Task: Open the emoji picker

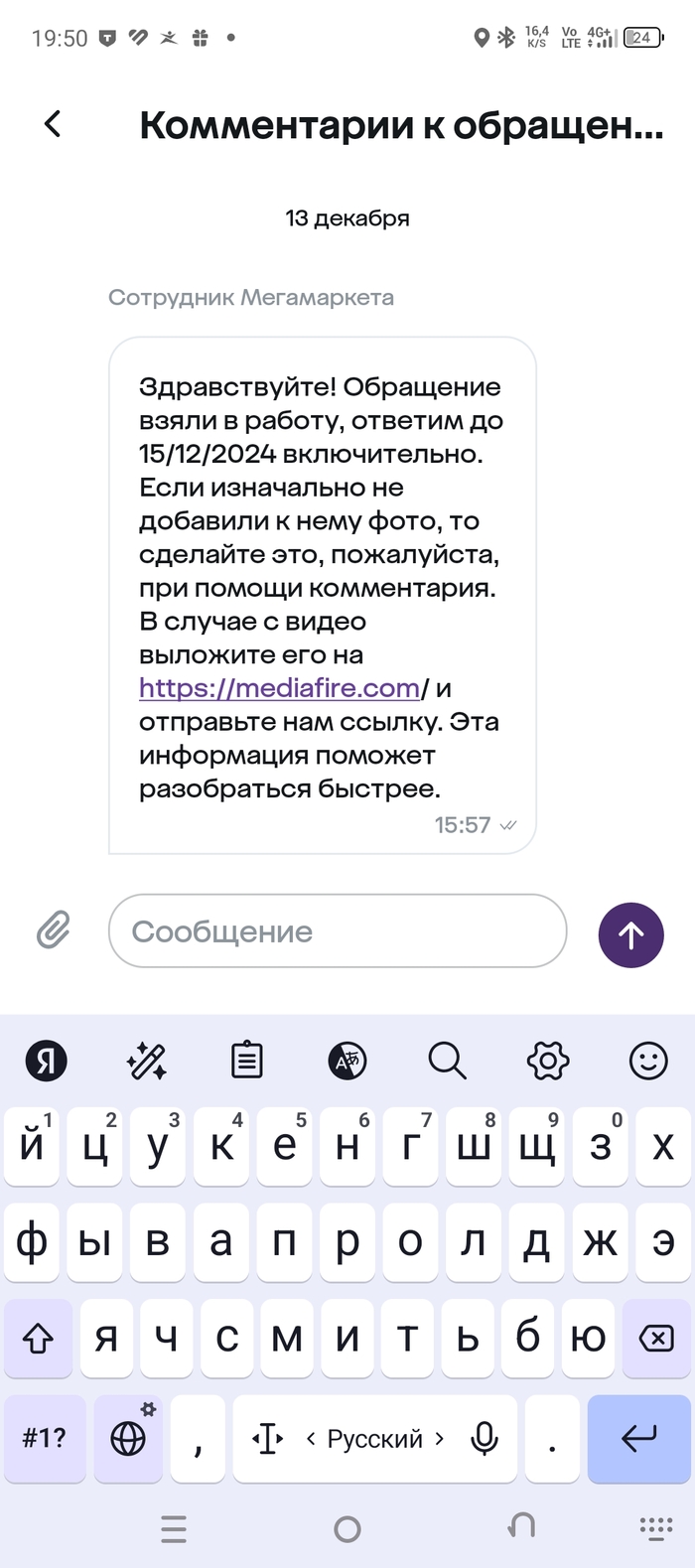Action: pos(648,1061)
